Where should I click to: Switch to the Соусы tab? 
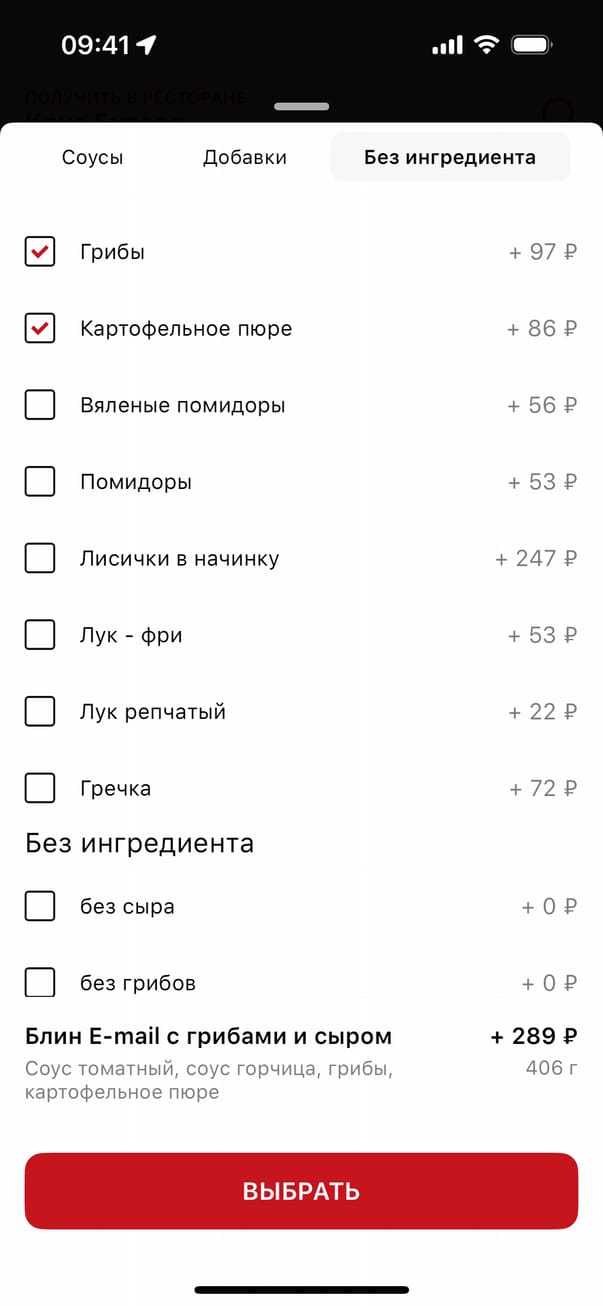tap(92, 157)
